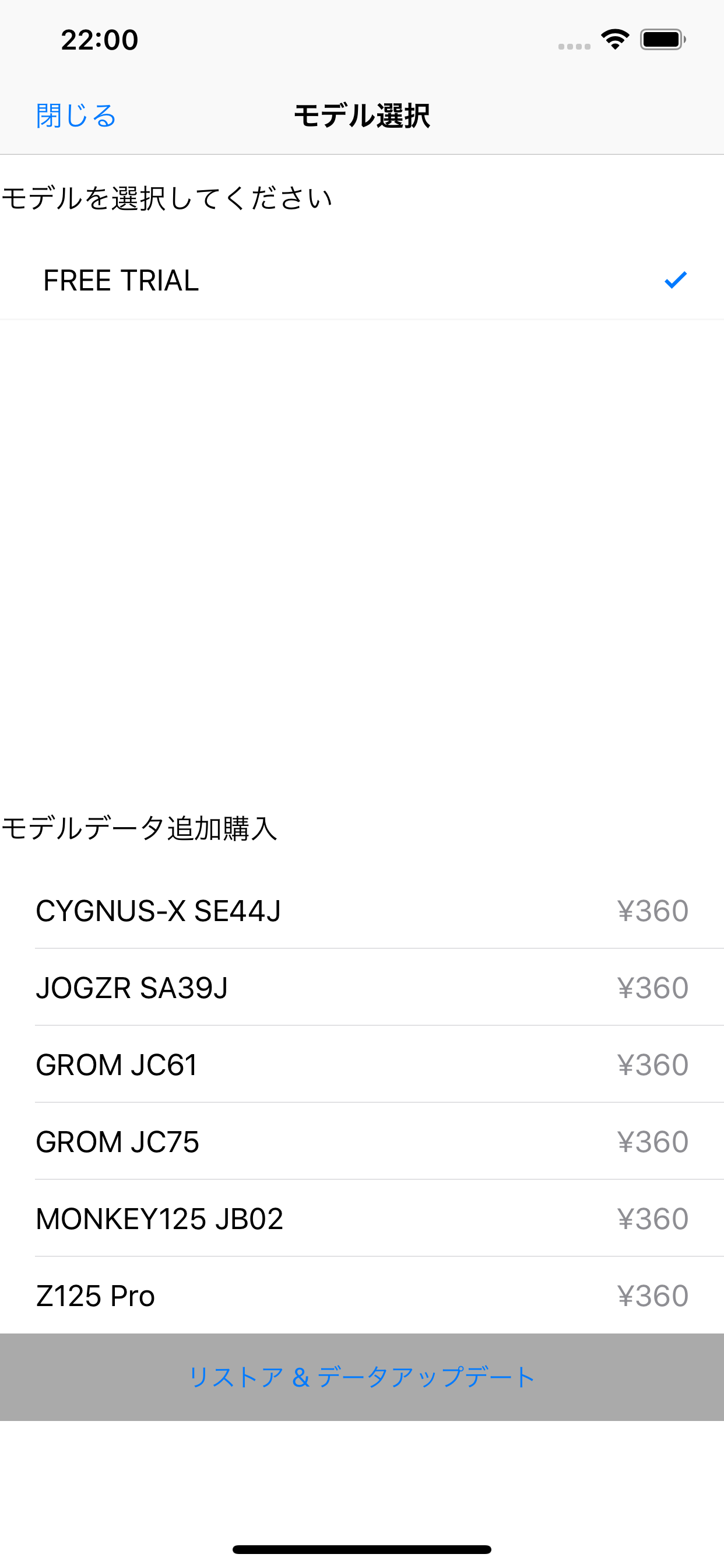Purchase the CYGNUS-X SE44J model data
The height and width of the screenshot is (1568, 724).
362,911
